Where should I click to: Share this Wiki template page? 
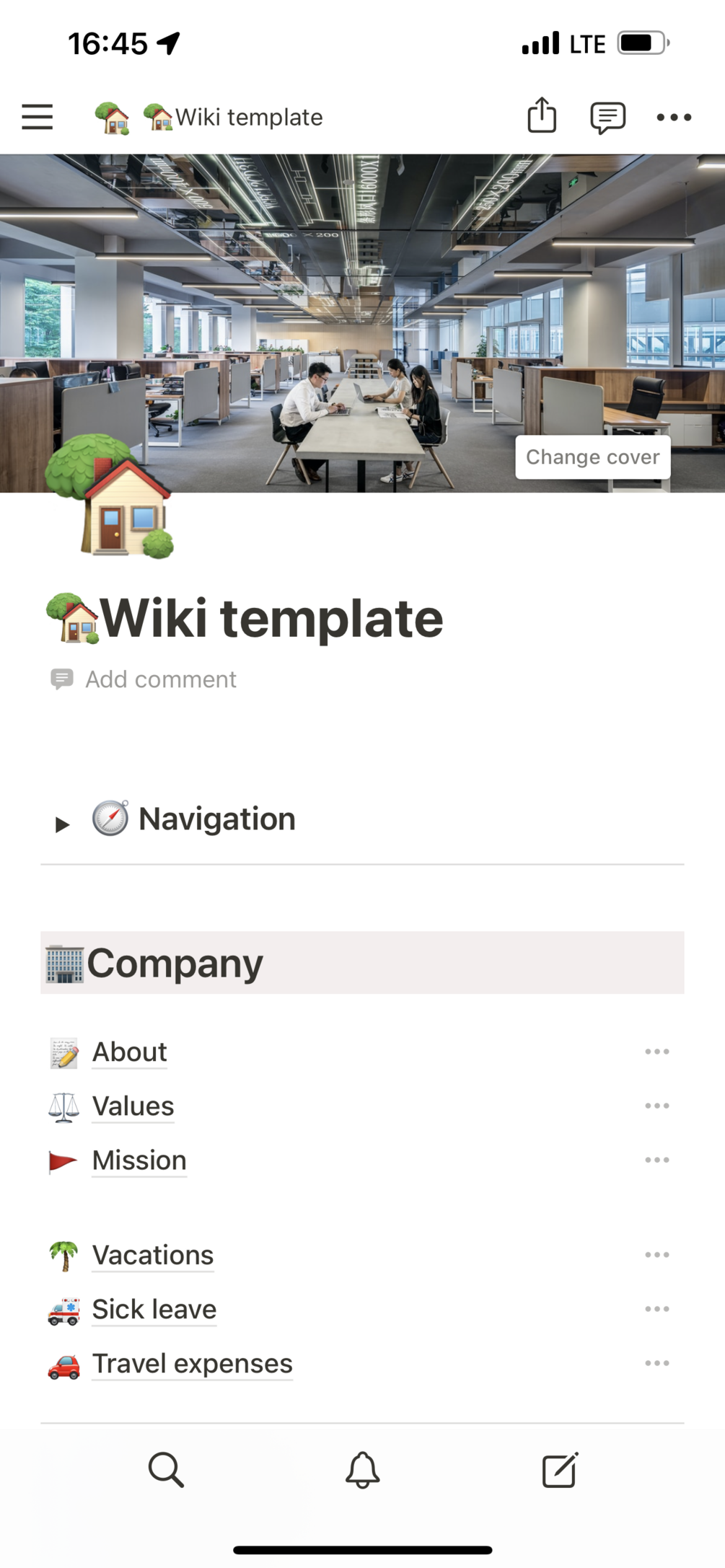point(542,116)
